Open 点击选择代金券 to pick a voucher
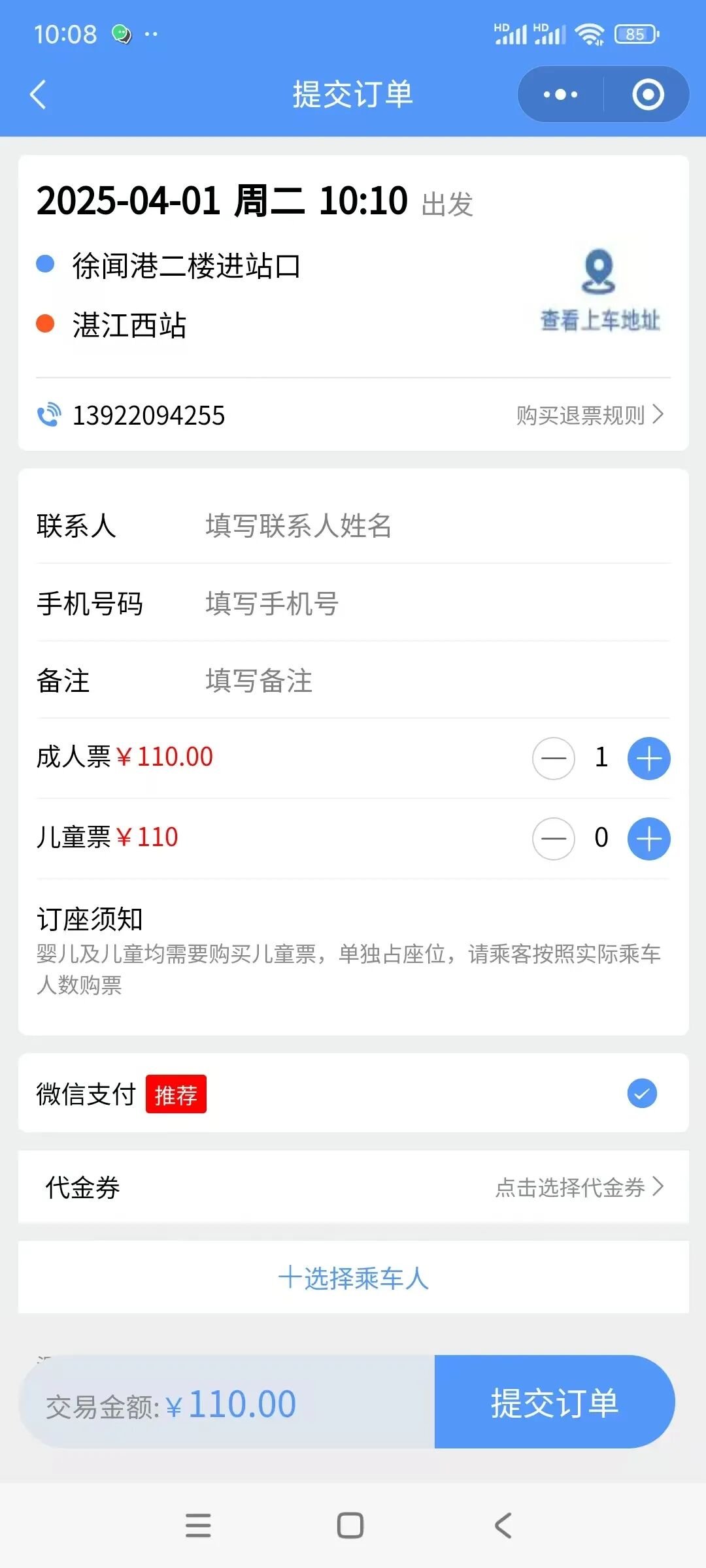Screen dimensions: 706x1568 pyautogui.click(x=579, y=1187)
